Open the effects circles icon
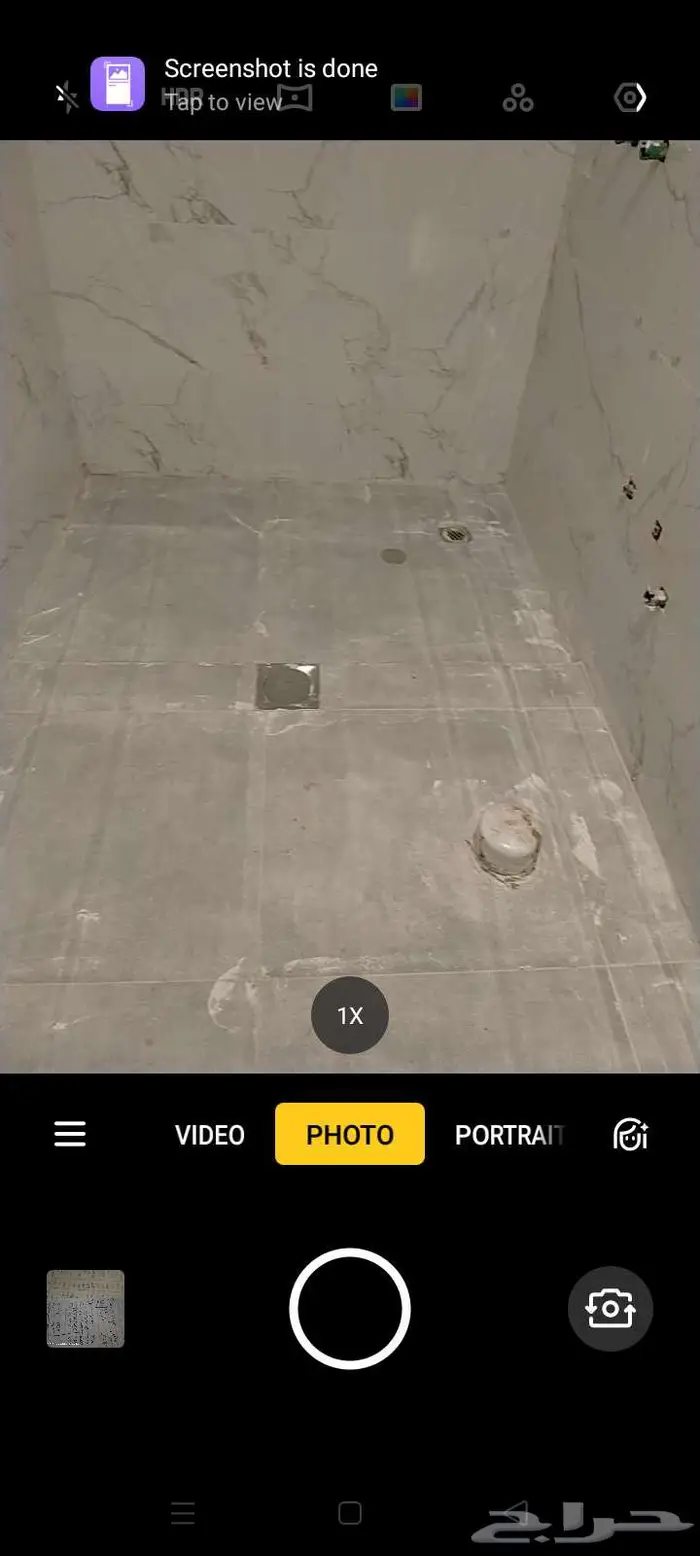Viewport: 700px width, 1556px height. 518,97
